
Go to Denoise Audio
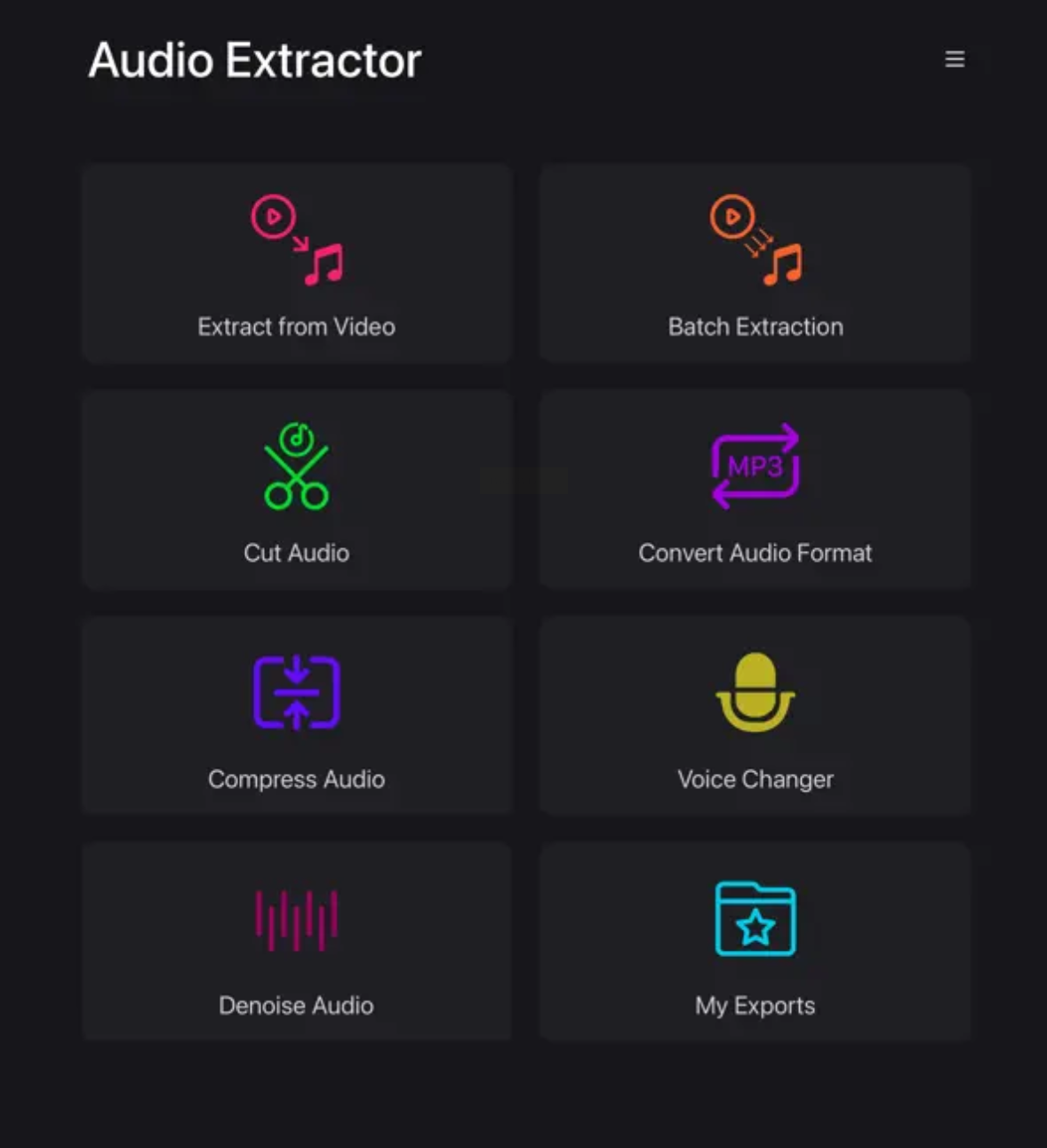click(x=297, y=942)
